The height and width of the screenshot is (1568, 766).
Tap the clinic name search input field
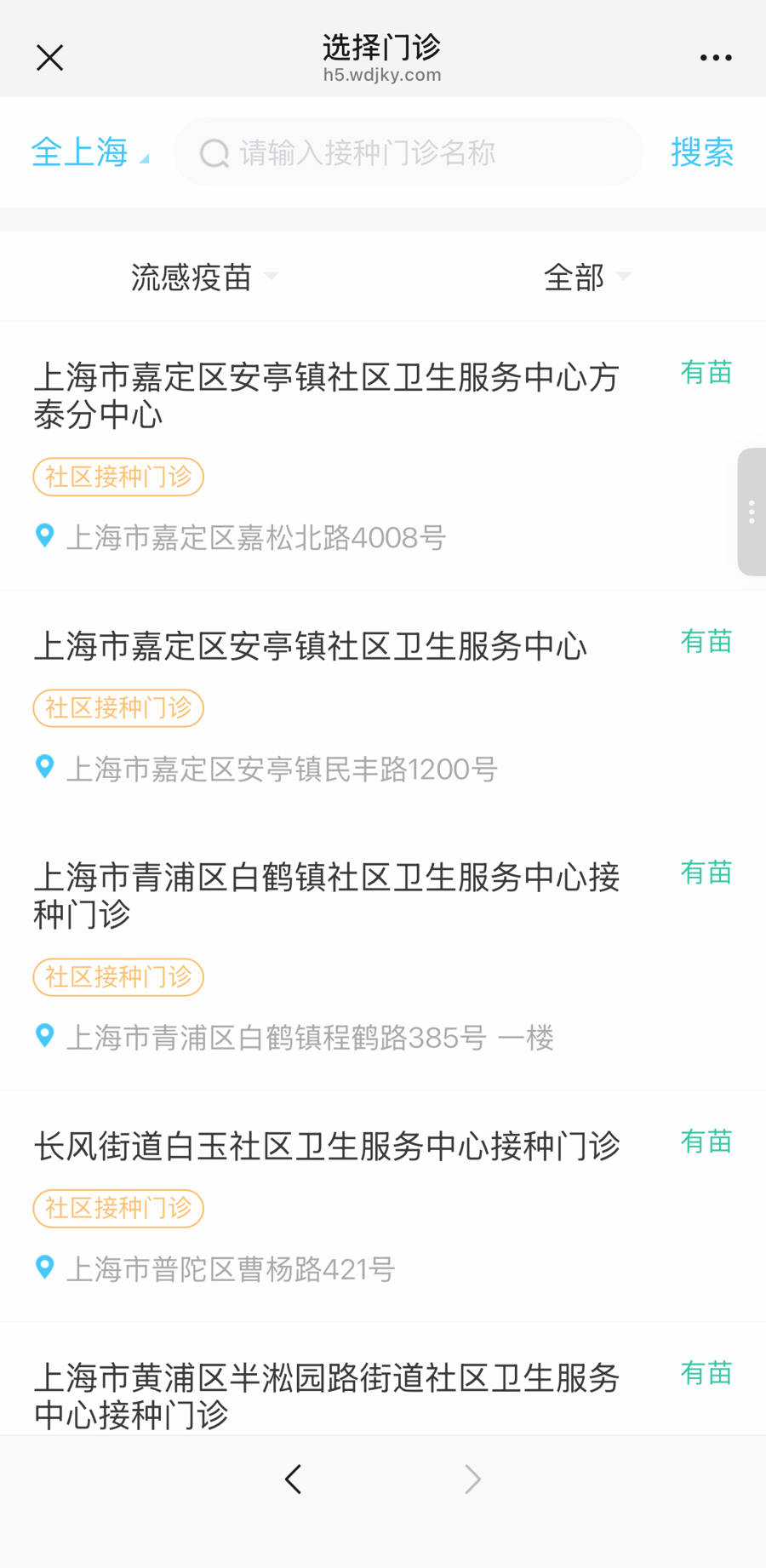[x=409, y=153]
